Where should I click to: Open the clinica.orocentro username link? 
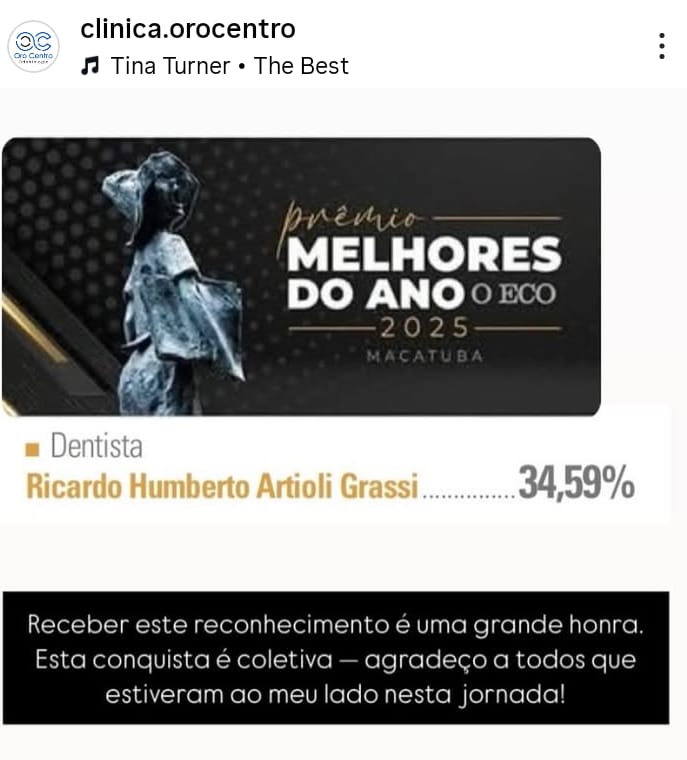click(188, 28)
